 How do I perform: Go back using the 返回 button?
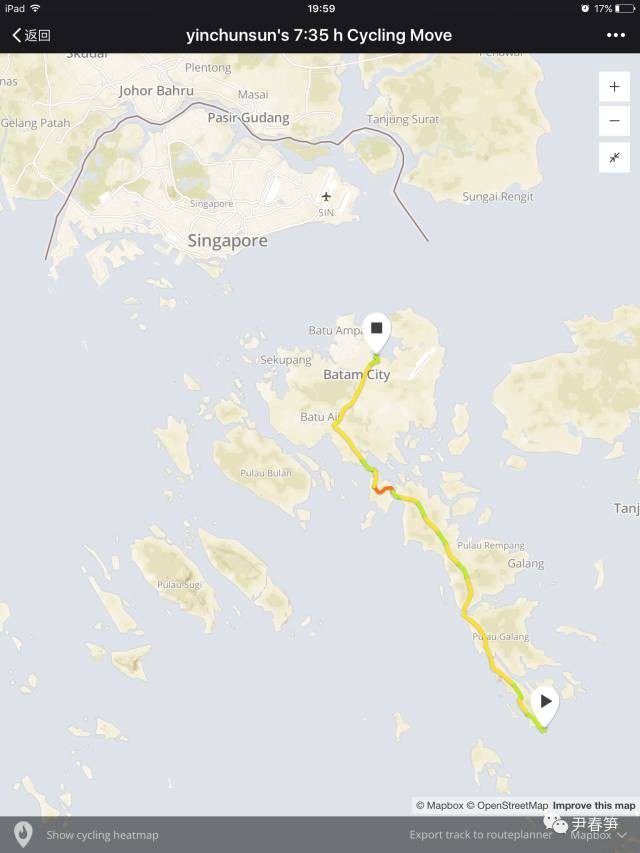point(31,35)
